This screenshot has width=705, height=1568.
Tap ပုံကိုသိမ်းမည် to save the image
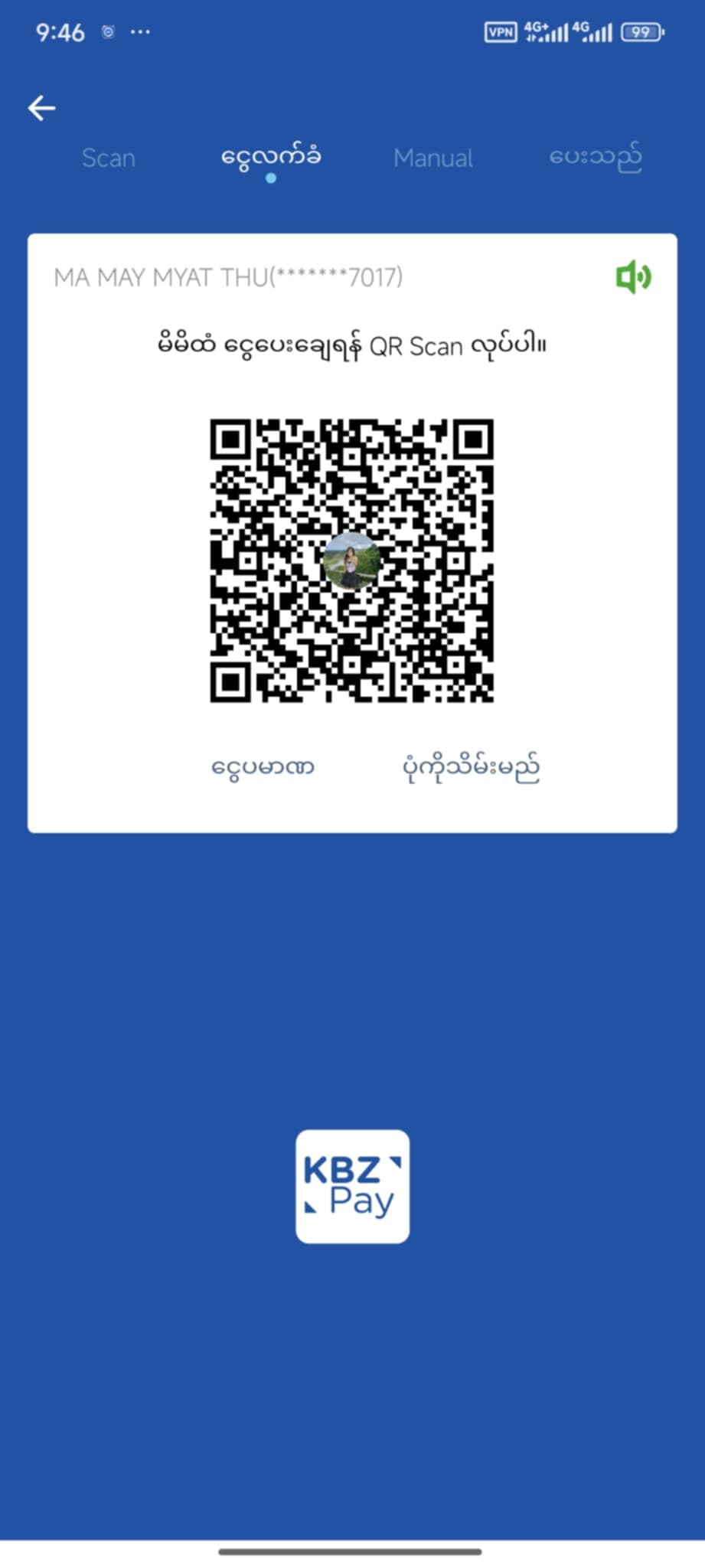(x=471, y=766)
